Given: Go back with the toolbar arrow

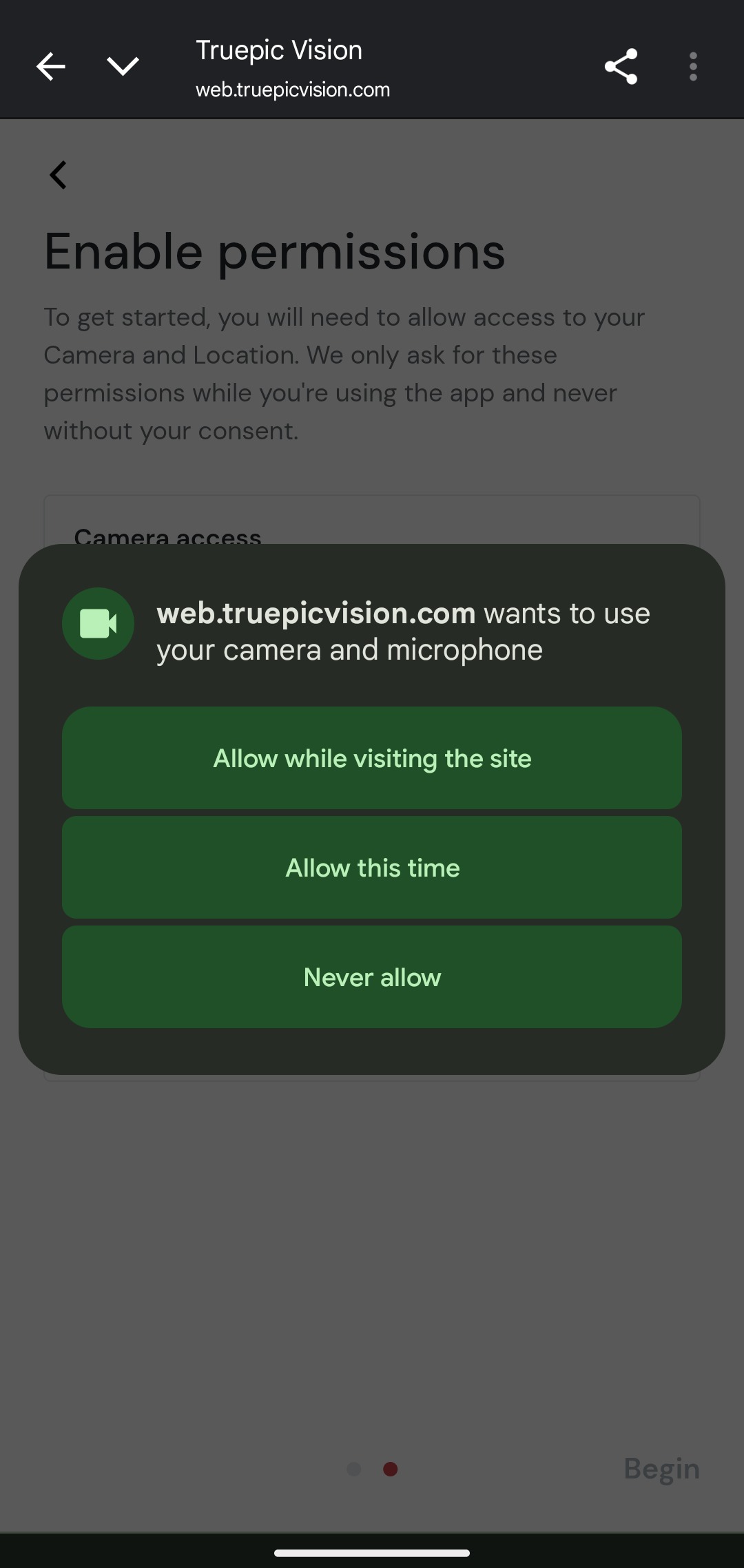Looking at the screenshot, I should pos(51,67).
